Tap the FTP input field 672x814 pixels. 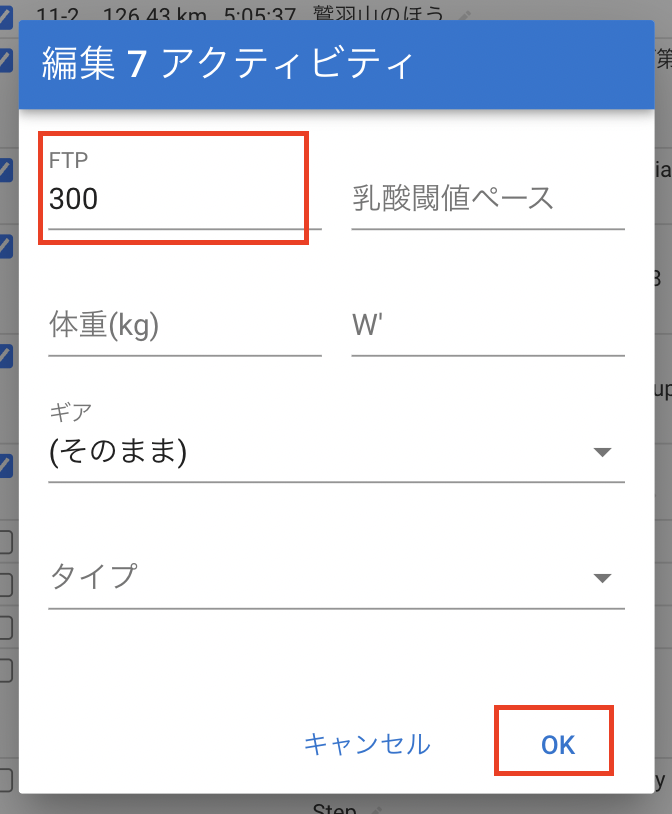point(183,198)
